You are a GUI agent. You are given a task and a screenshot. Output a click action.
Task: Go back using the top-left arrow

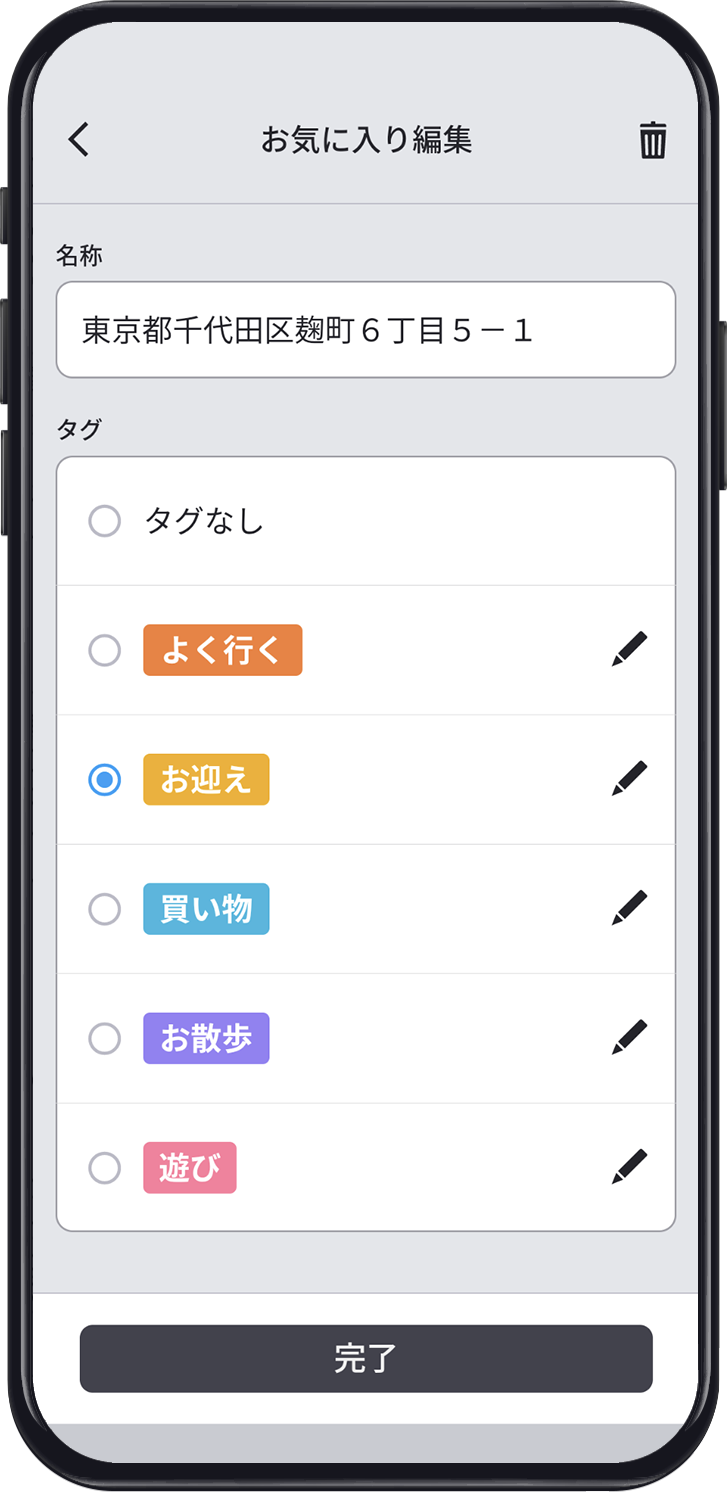point(79,140)
